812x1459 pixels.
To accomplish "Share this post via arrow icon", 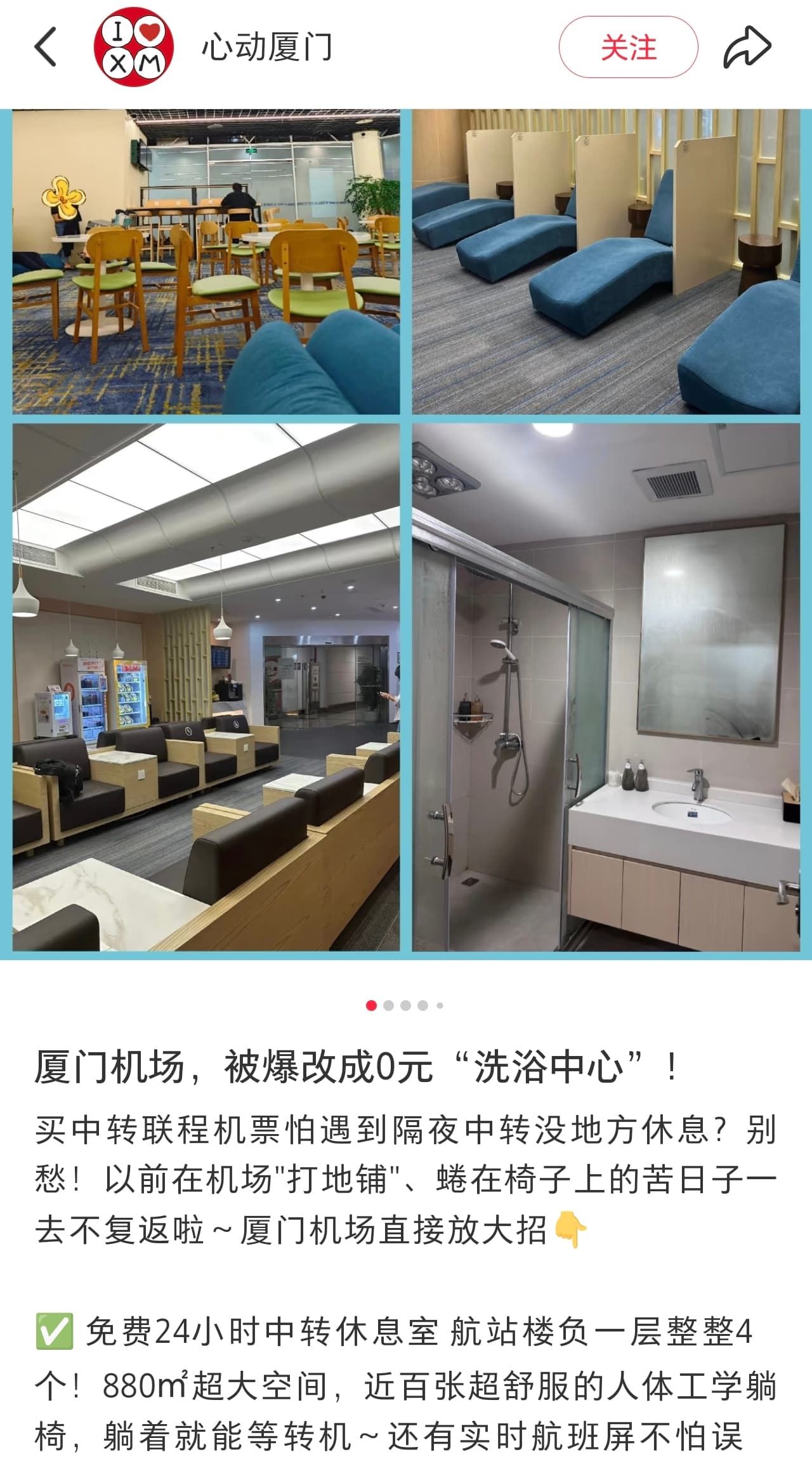I will point(747,47).
